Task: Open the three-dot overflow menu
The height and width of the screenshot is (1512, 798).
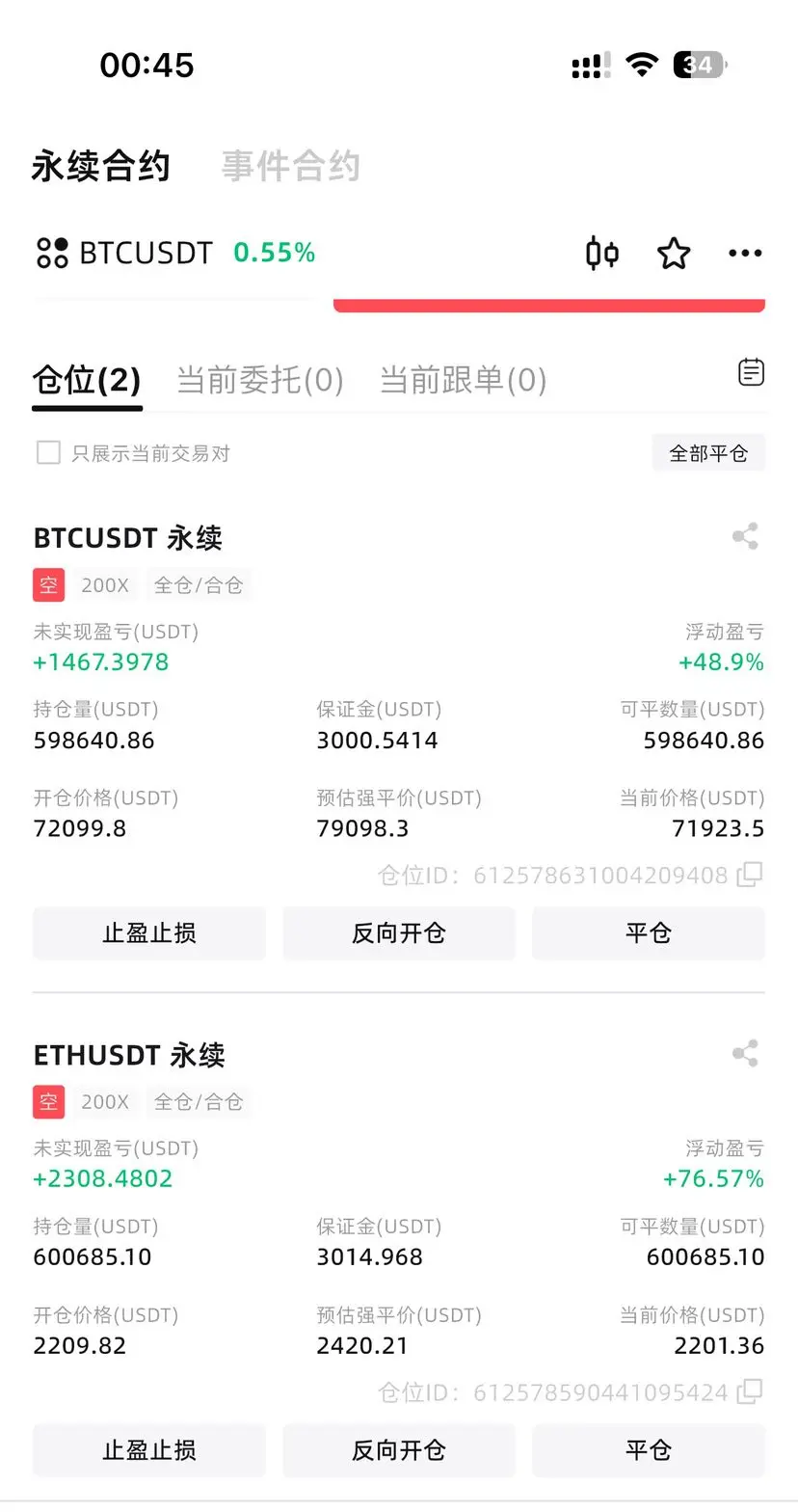Action: click(745, 254)
